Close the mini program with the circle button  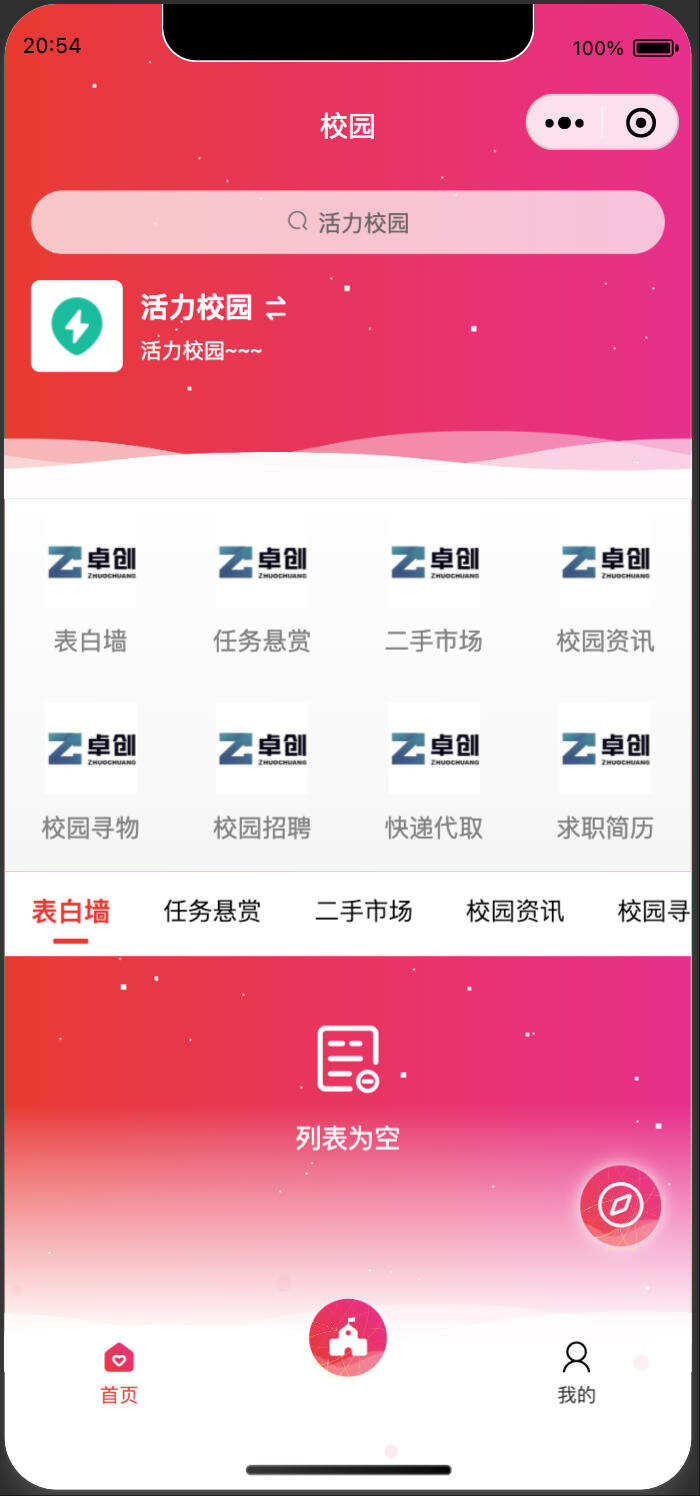click(x=640, y=123)
